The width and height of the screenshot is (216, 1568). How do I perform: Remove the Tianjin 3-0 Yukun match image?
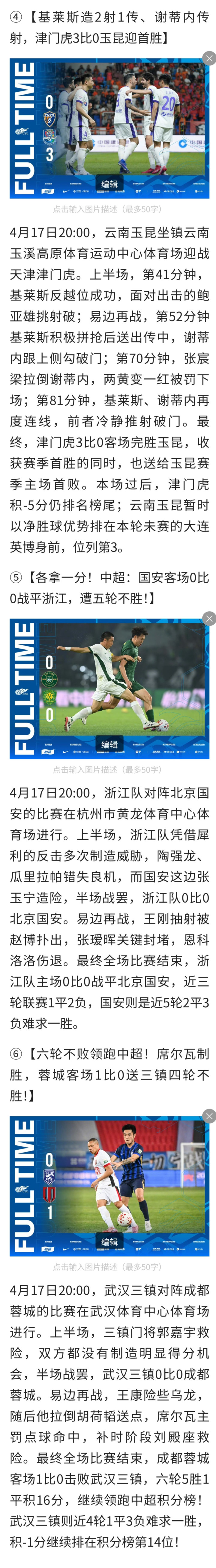tap(209, 58)
